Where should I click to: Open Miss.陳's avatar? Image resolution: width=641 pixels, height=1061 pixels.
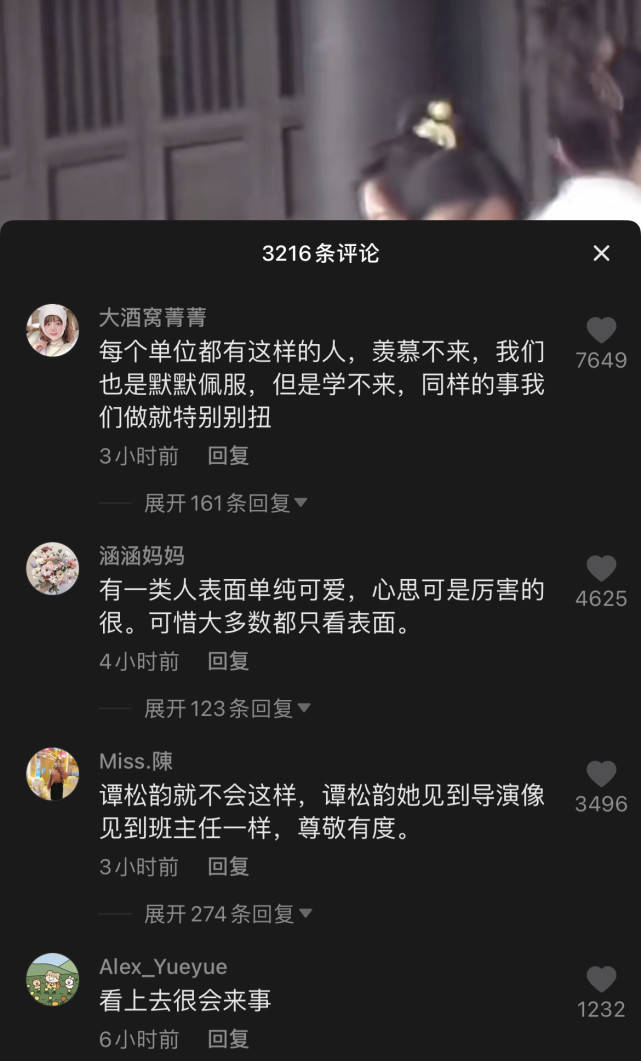tap(52, 774)
